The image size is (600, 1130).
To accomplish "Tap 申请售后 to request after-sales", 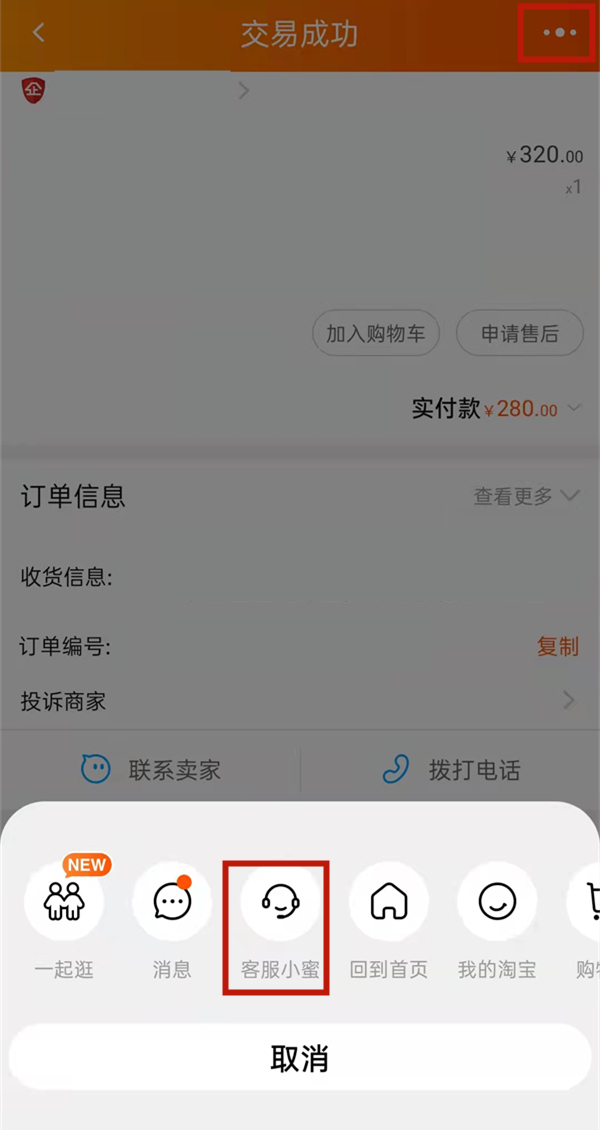I will click(x=520, y=334).
